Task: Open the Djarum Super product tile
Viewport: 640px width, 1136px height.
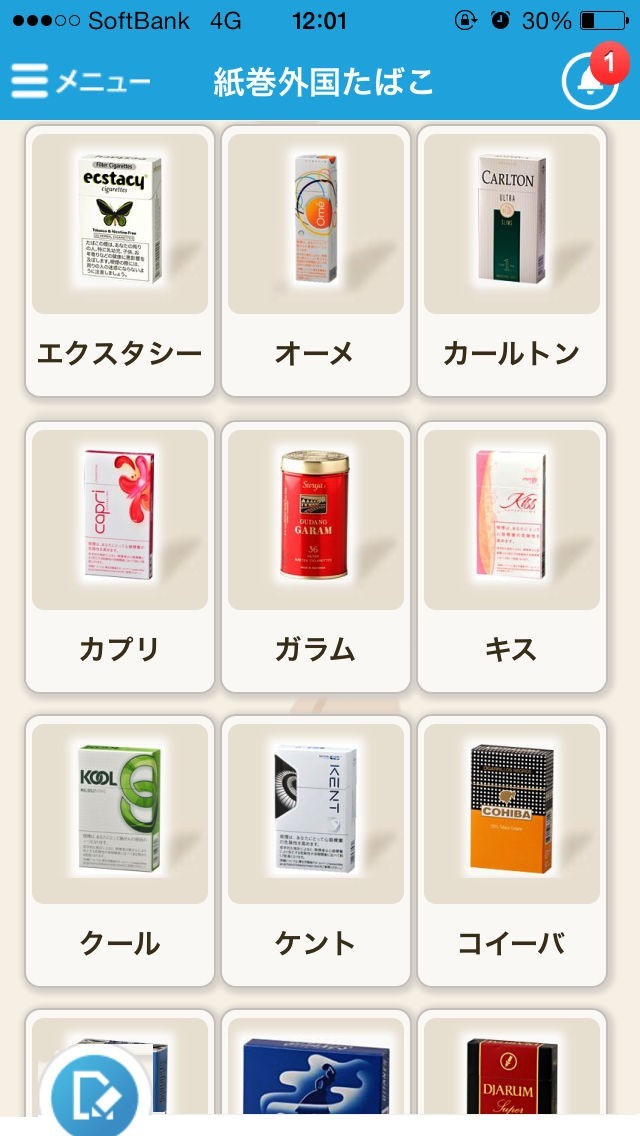Action: click(512, 1075)
